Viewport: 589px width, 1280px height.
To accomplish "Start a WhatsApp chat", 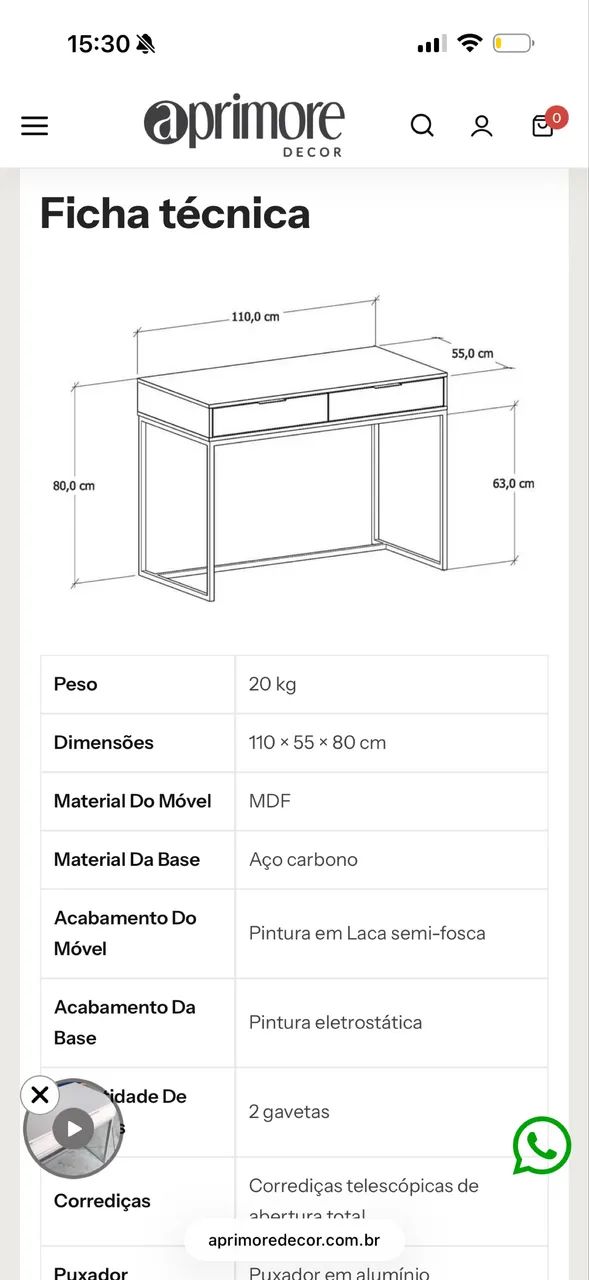I will pyautogui.click(x=542, y=1146).
